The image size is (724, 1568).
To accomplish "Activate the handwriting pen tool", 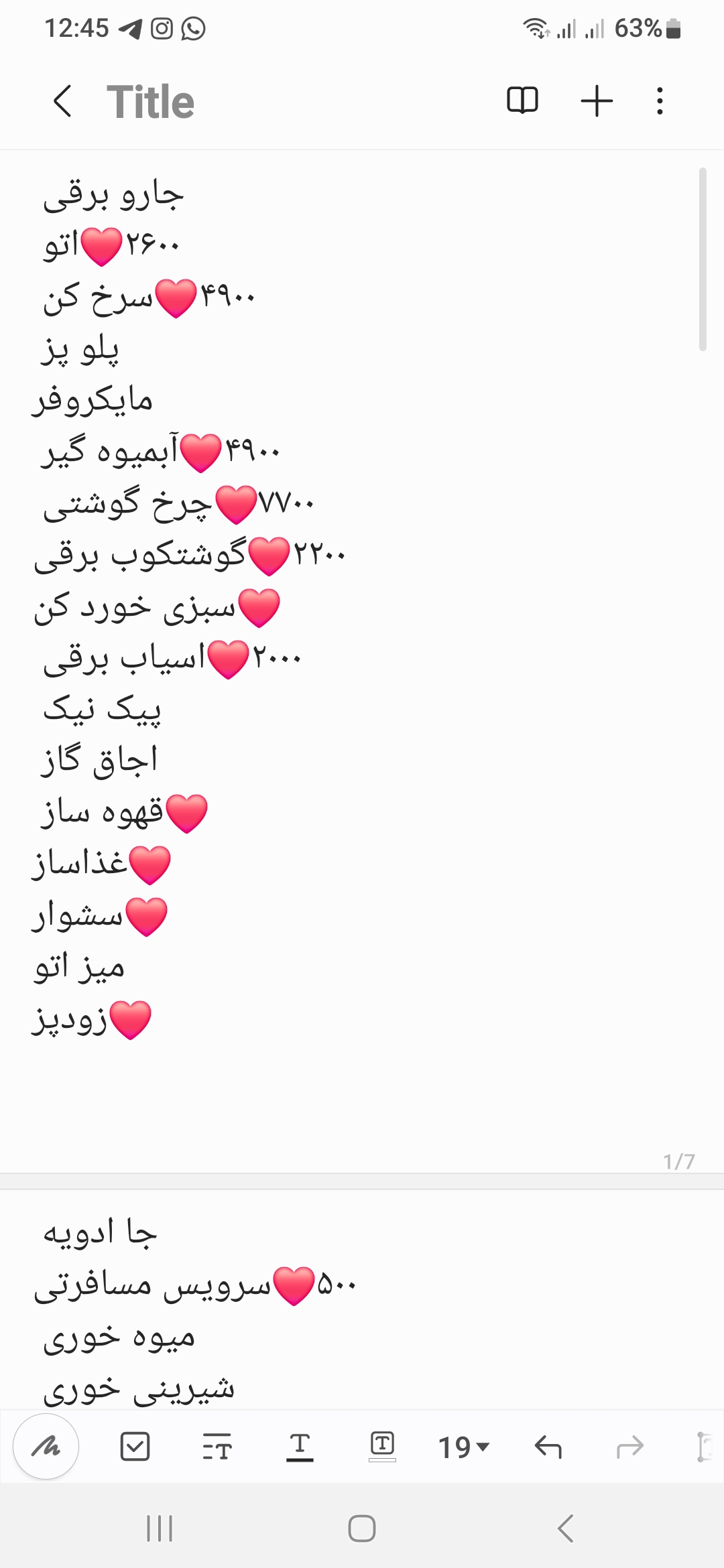I will point(46,1447).
